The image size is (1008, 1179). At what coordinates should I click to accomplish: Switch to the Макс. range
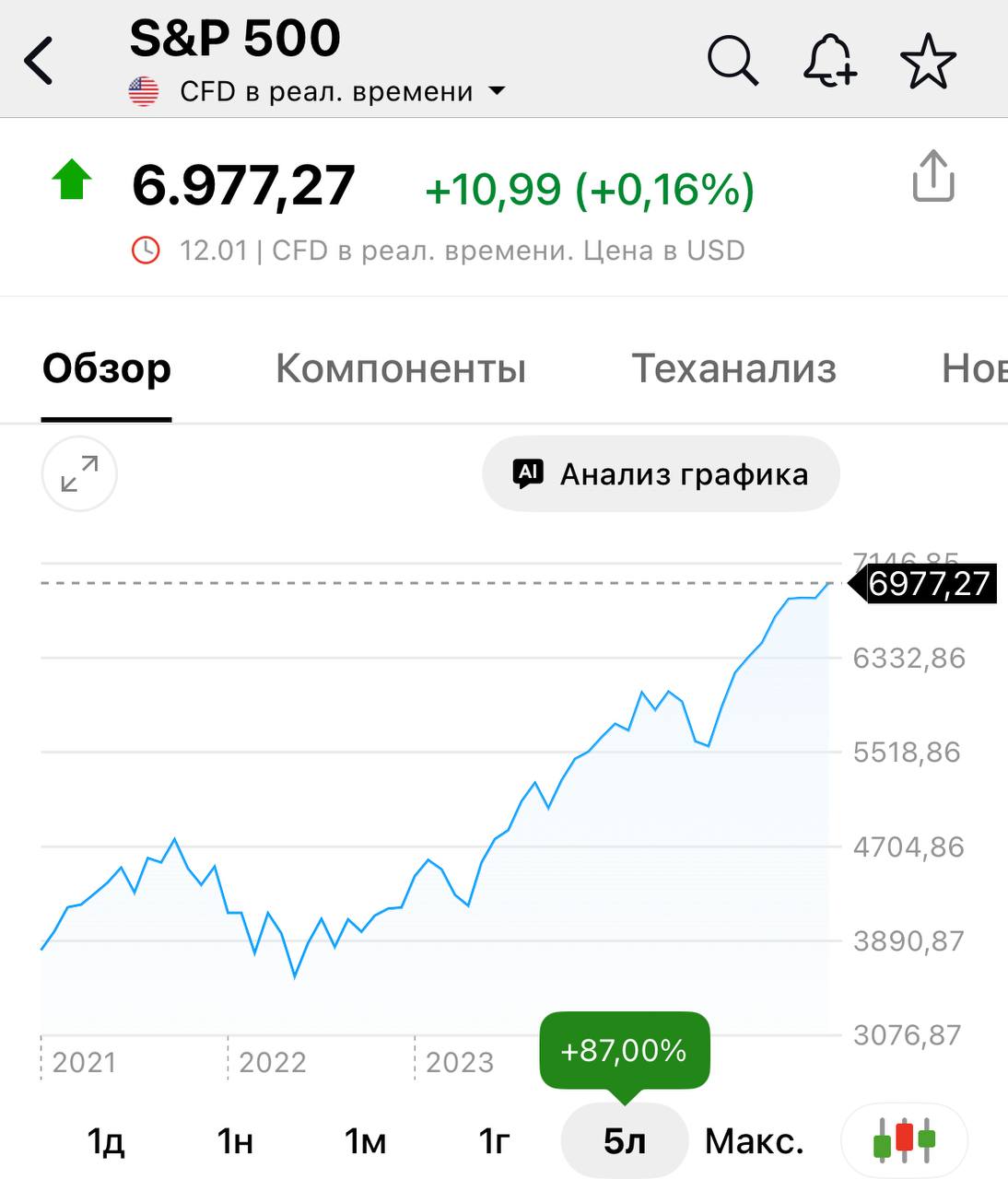pos(754,1141)
